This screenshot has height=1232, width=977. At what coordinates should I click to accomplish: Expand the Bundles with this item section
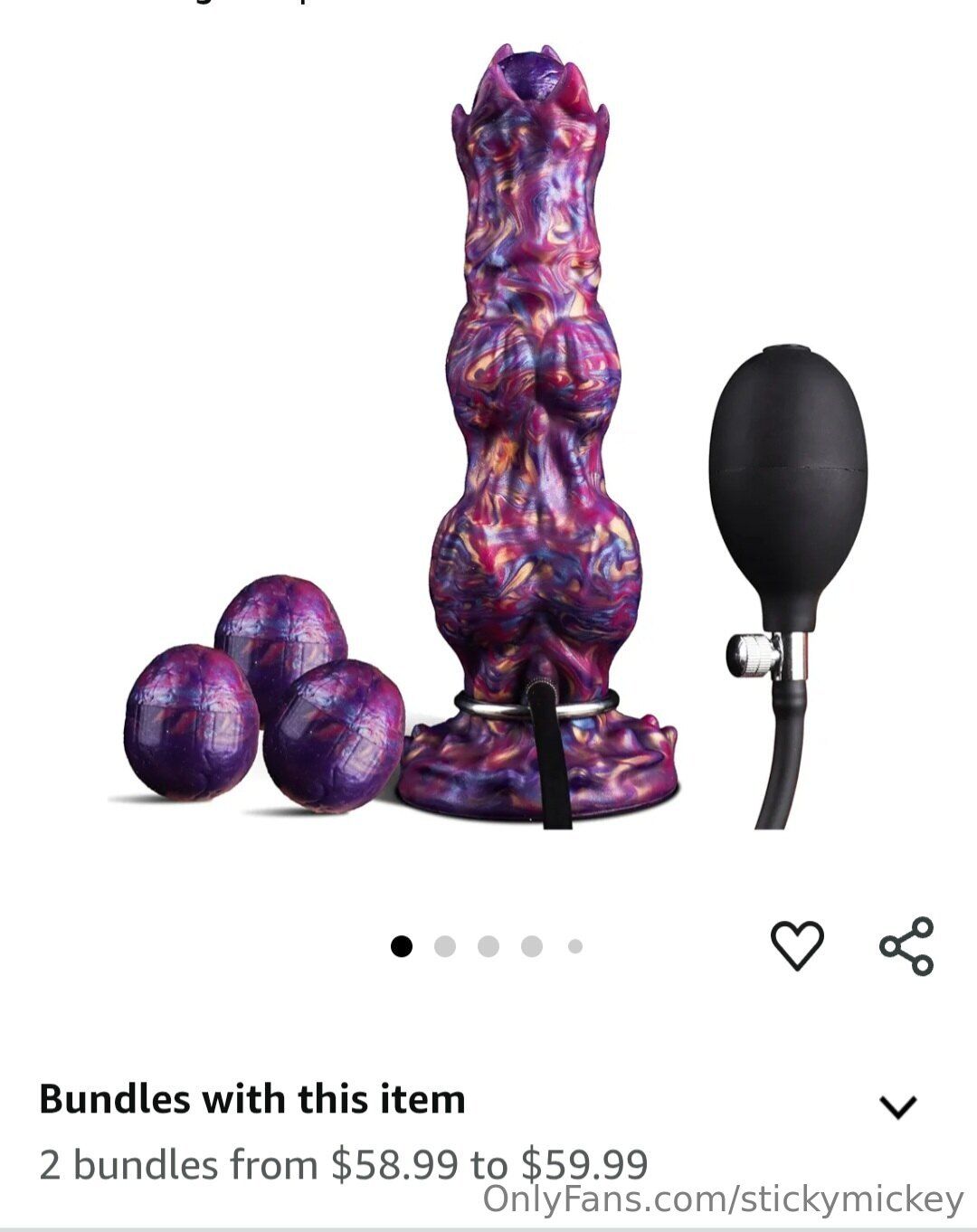[897, 1106]
